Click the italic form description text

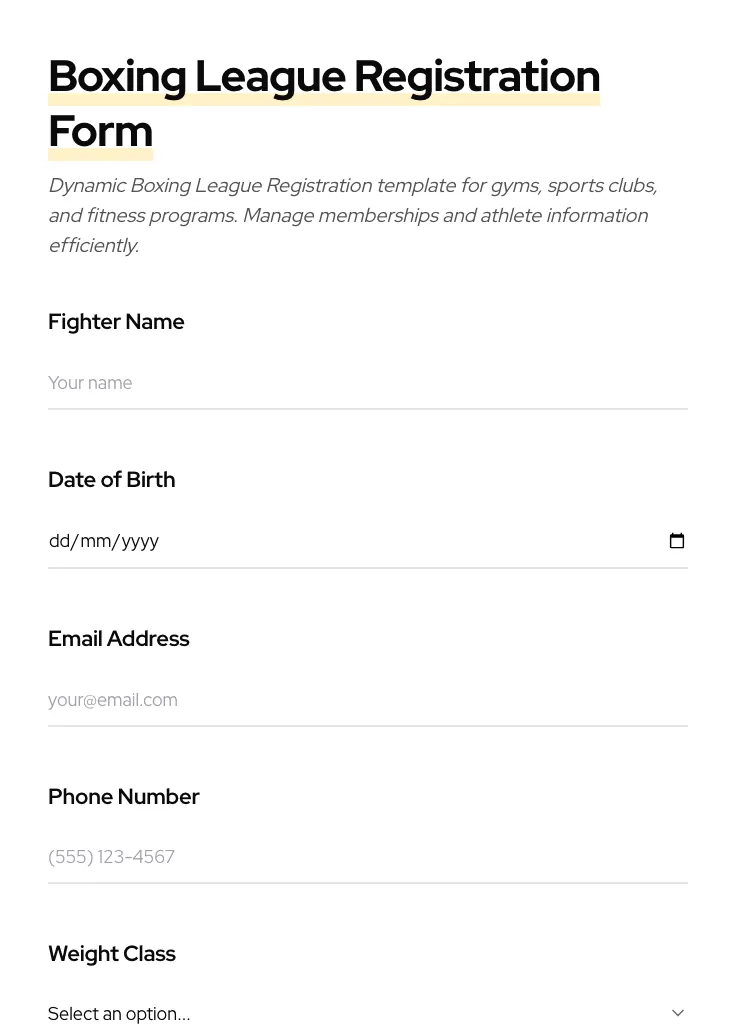[x=352, y=215]
